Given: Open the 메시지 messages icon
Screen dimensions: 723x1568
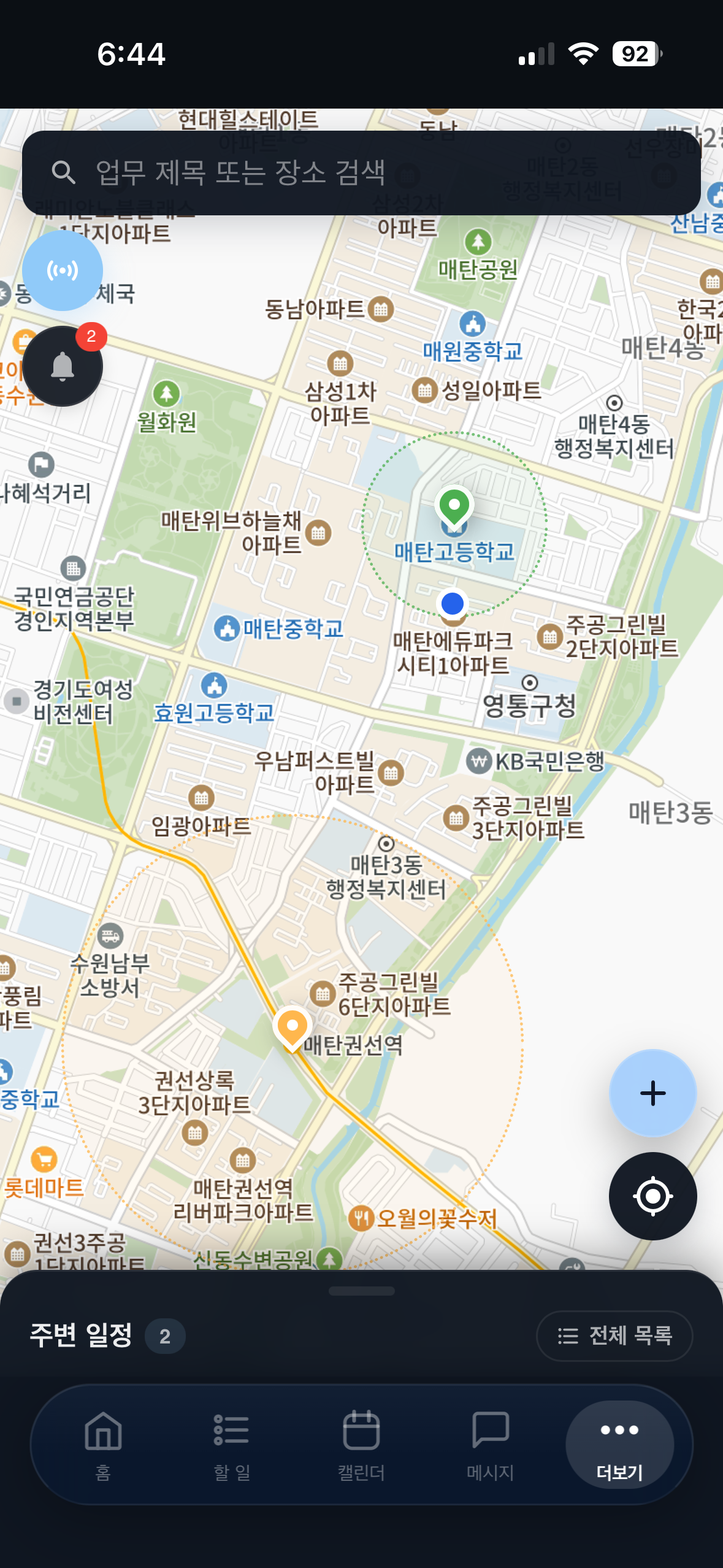Looking at the screenshot, I should [489, 1442].
